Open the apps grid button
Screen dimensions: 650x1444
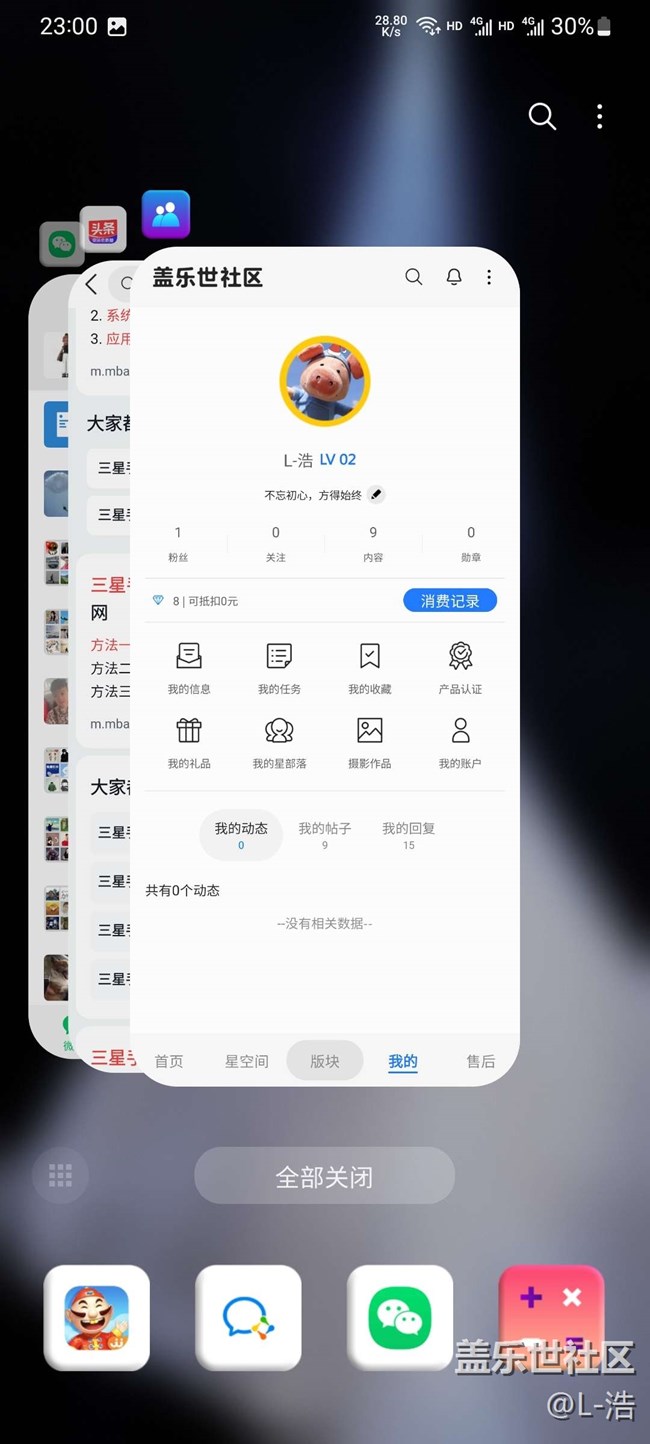[60, 1176]
